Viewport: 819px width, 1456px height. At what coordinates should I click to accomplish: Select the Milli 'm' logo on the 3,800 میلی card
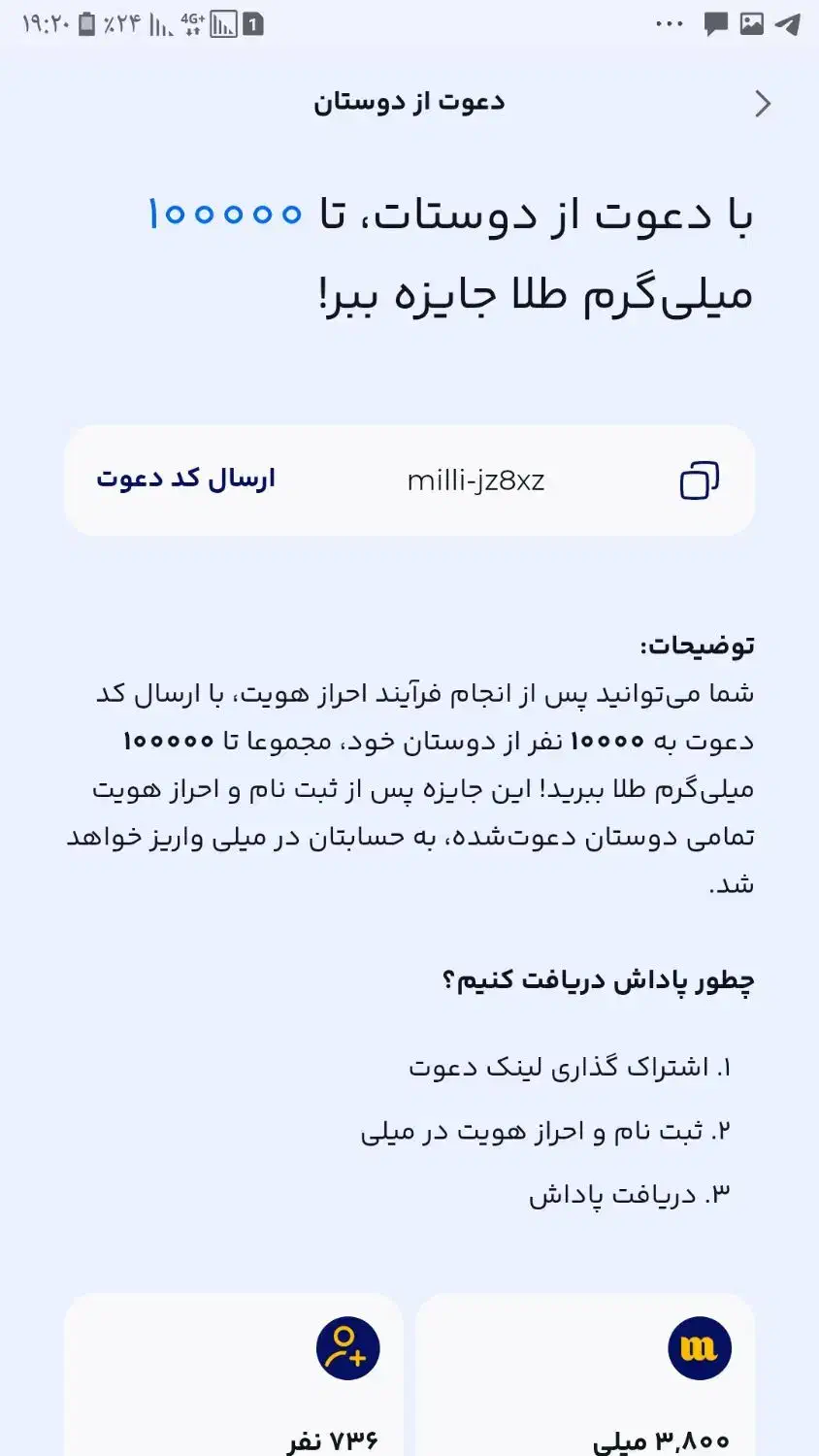(699, 1348)
